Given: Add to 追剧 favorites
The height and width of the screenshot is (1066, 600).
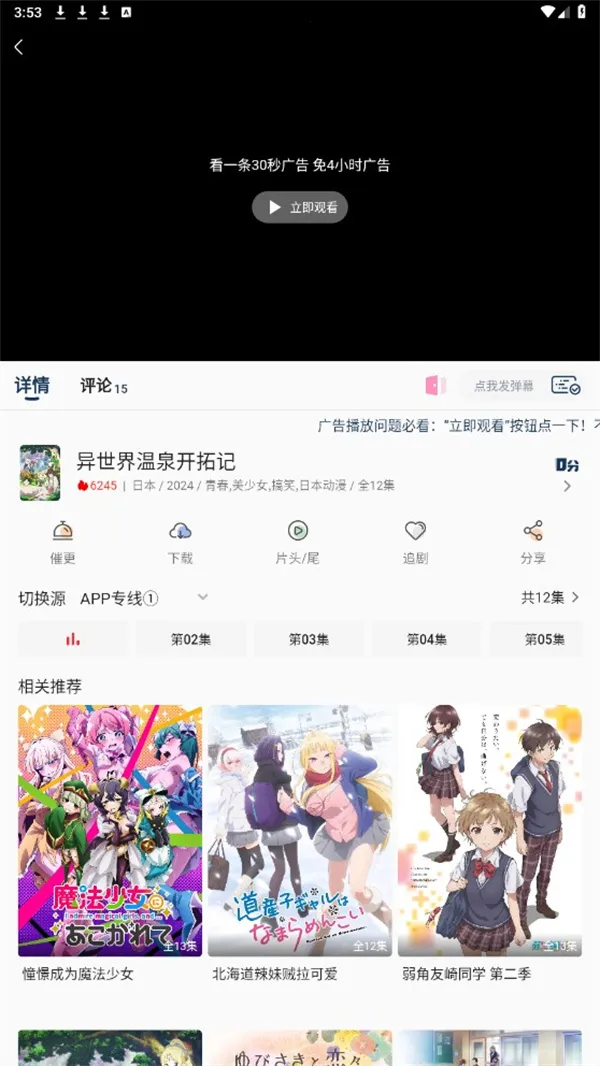Looking at the screenshot, I should (x=415, y=541).
